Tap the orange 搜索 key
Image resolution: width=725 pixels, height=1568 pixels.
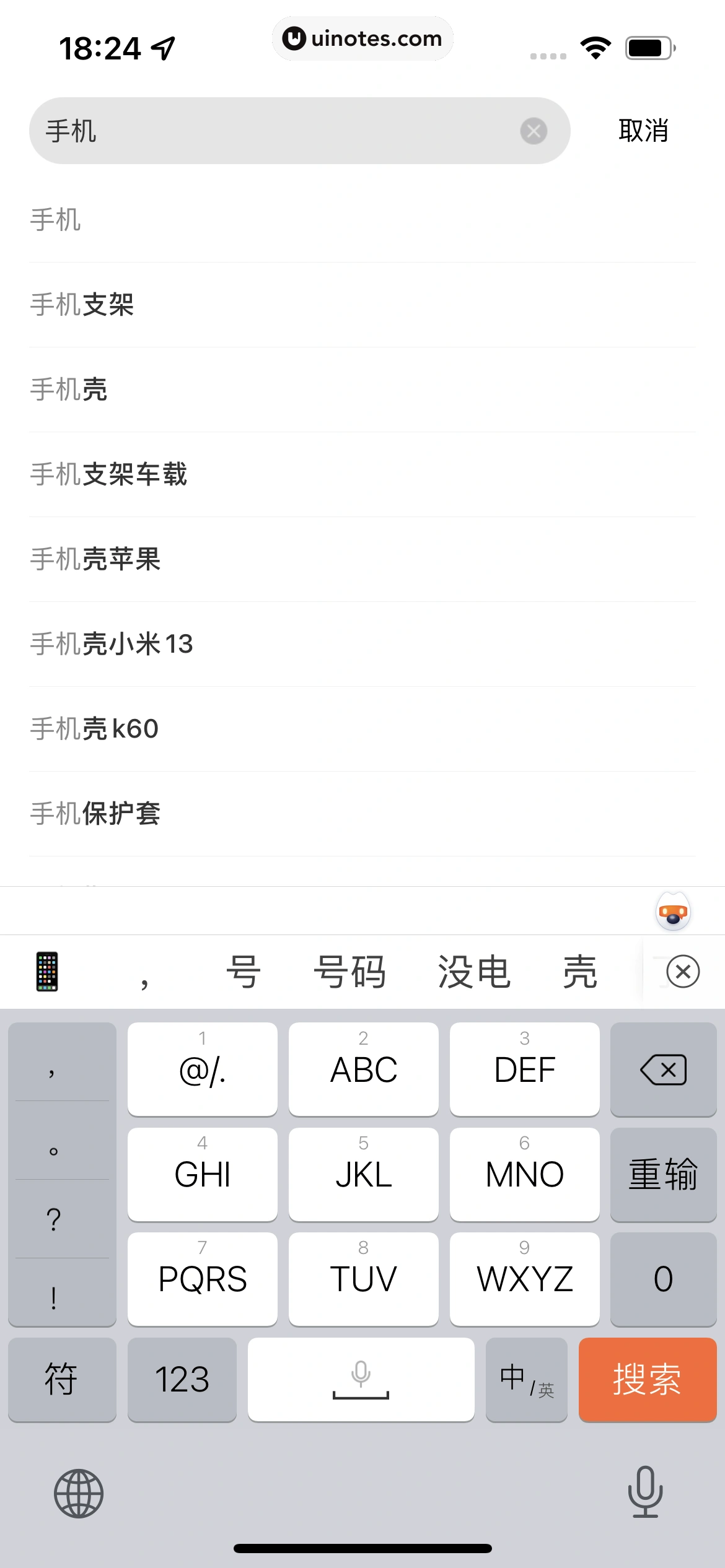click(647, 1379)
